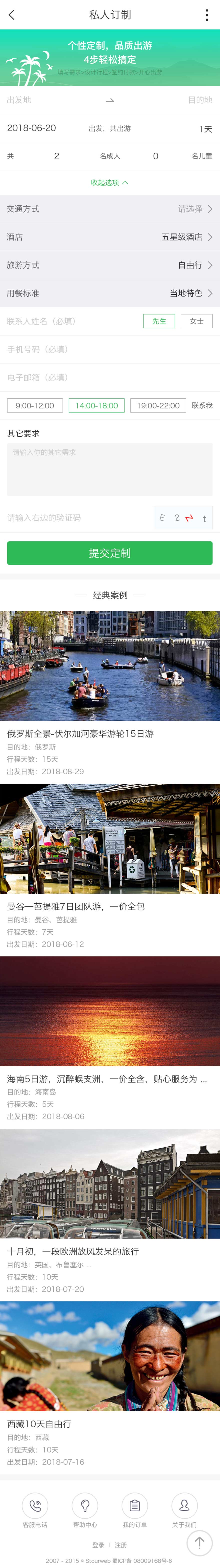Go back using the top arrow

coord(11,15)
